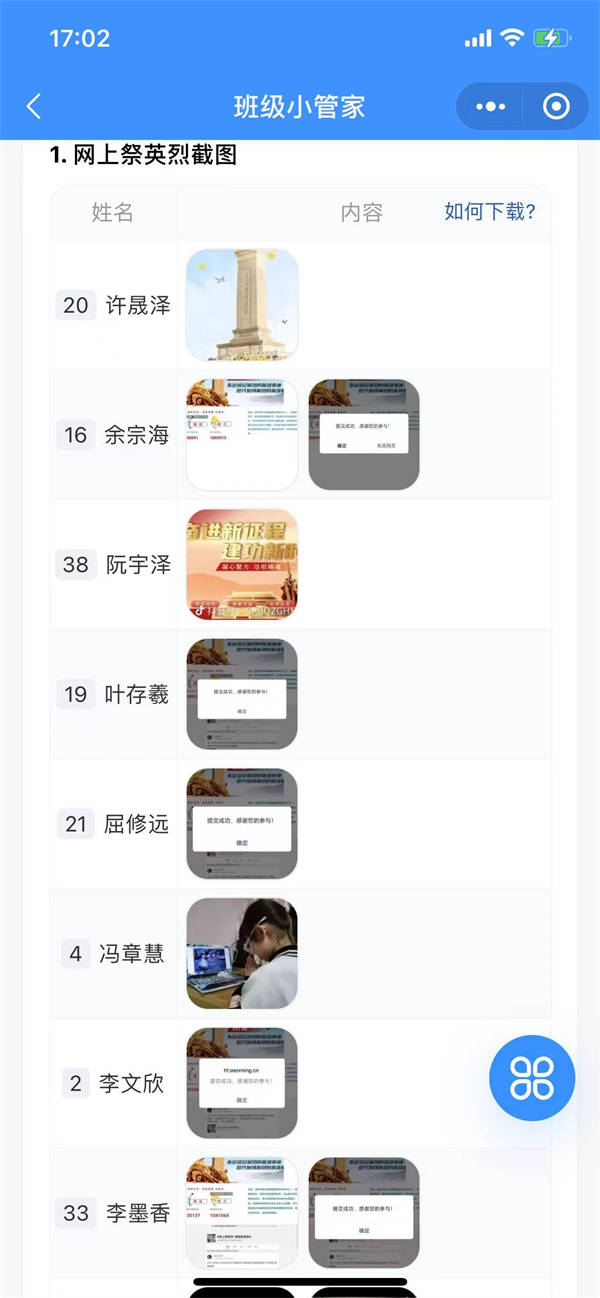Open 李墨香's first screenshot
Image resolution: width=600 pixels, height=1298 pixels.
click(242, 1213)
